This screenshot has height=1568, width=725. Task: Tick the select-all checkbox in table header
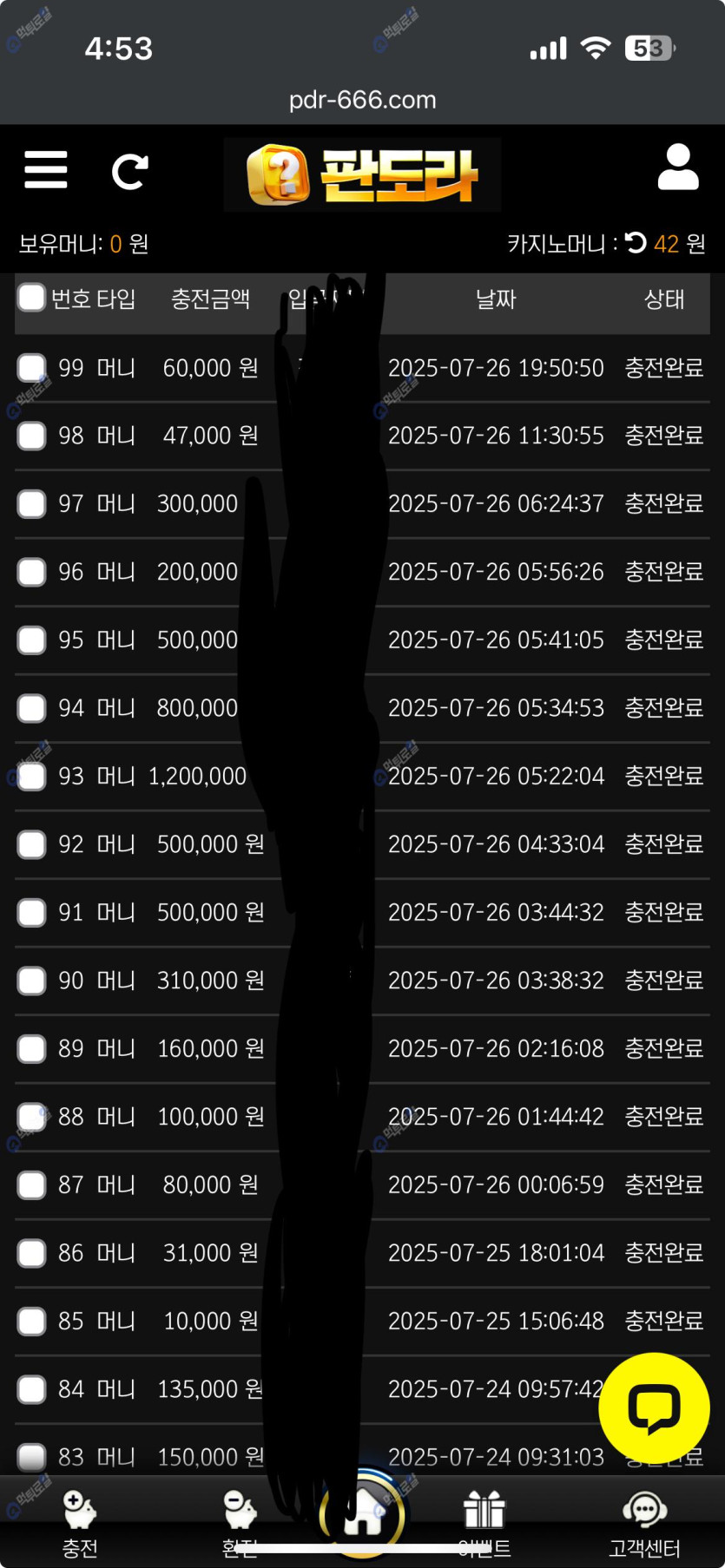[32, 298]
